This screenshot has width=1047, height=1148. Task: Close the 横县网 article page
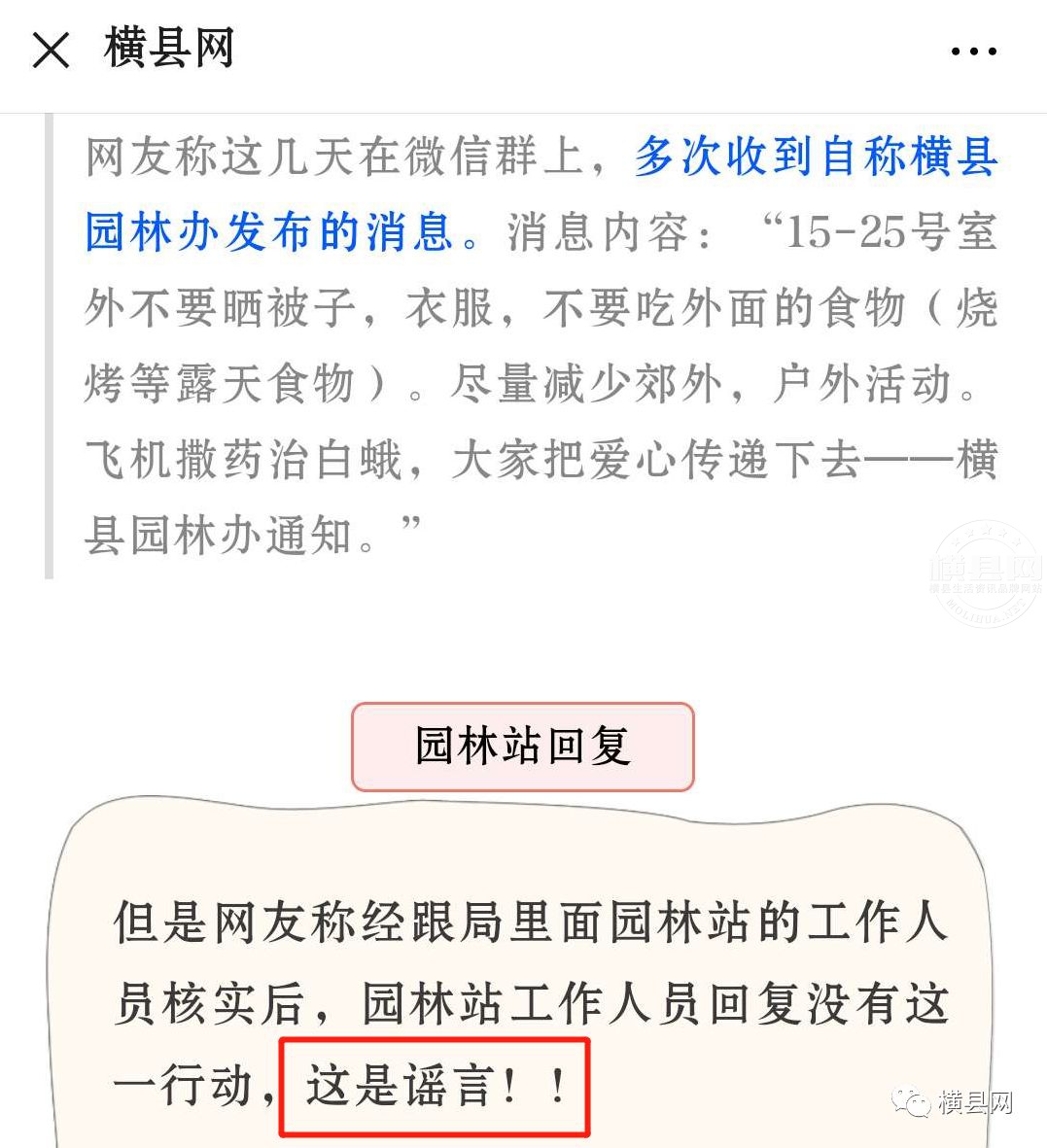(x=51, y=51)
